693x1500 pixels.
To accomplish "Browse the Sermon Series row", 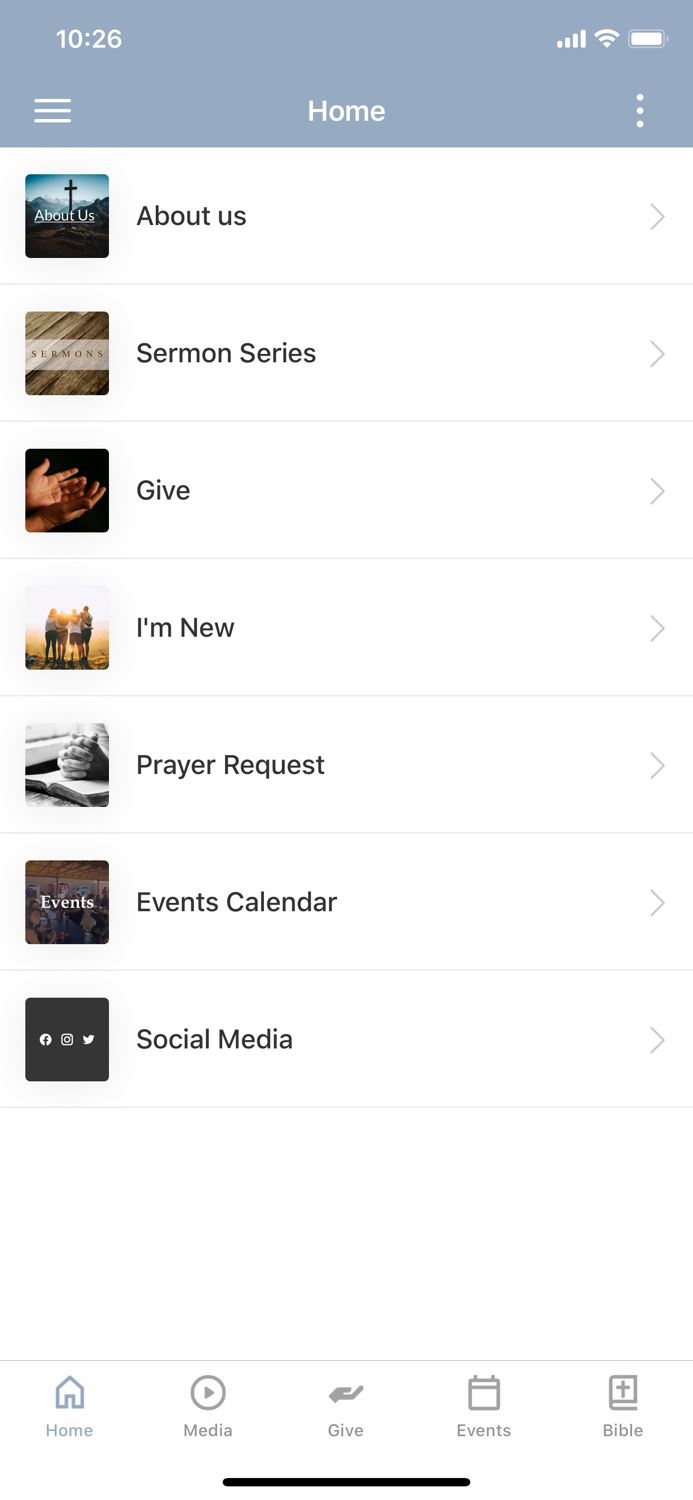I will pos(346,353).
